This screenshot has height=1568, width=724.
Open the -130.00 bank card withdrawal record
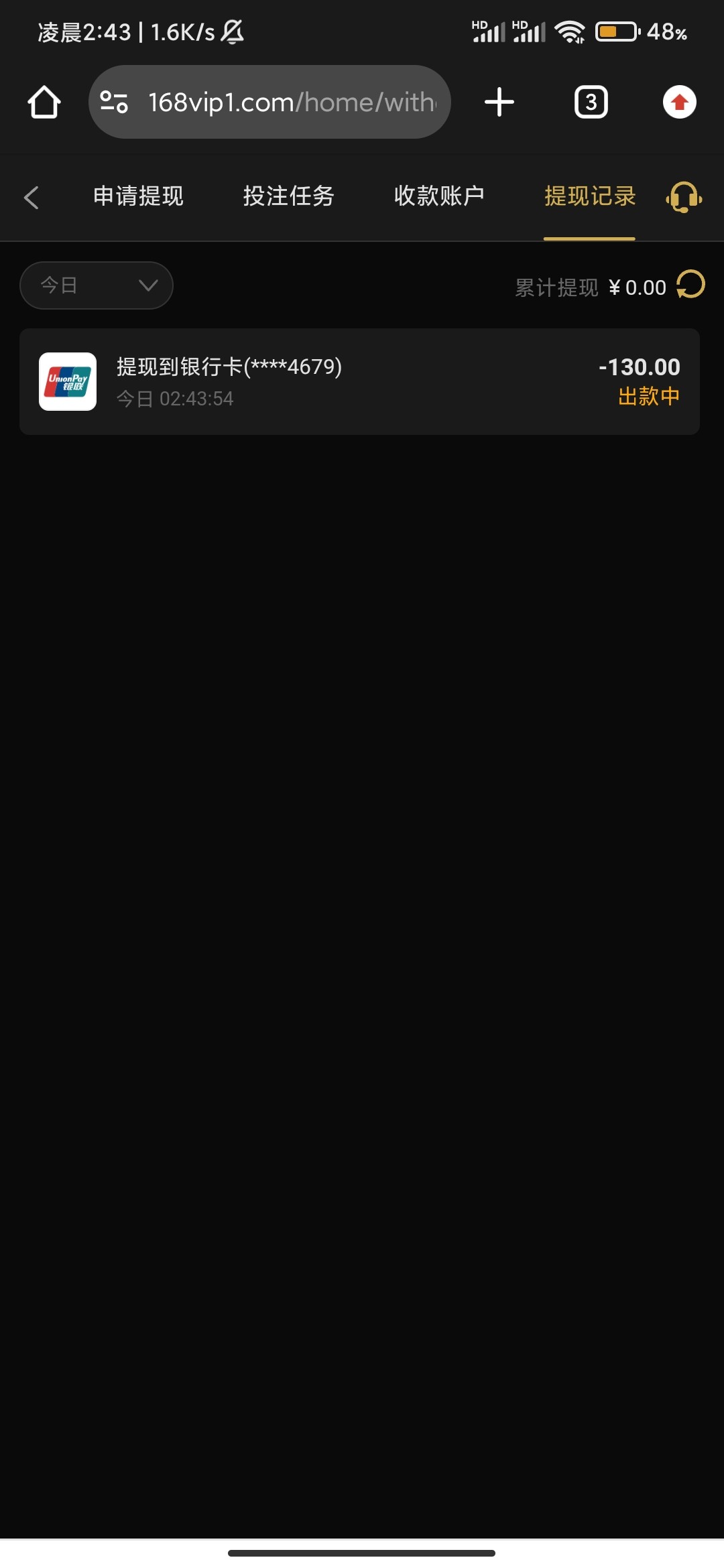tap(359, 381)
